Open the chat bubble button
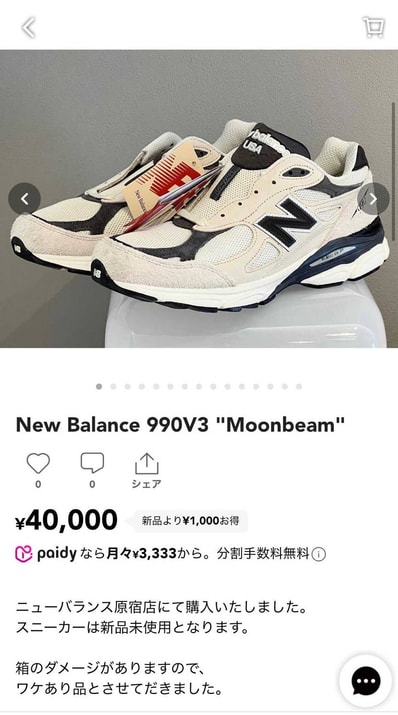The width and height of the screenshot is (398, 715). (366, 681)
